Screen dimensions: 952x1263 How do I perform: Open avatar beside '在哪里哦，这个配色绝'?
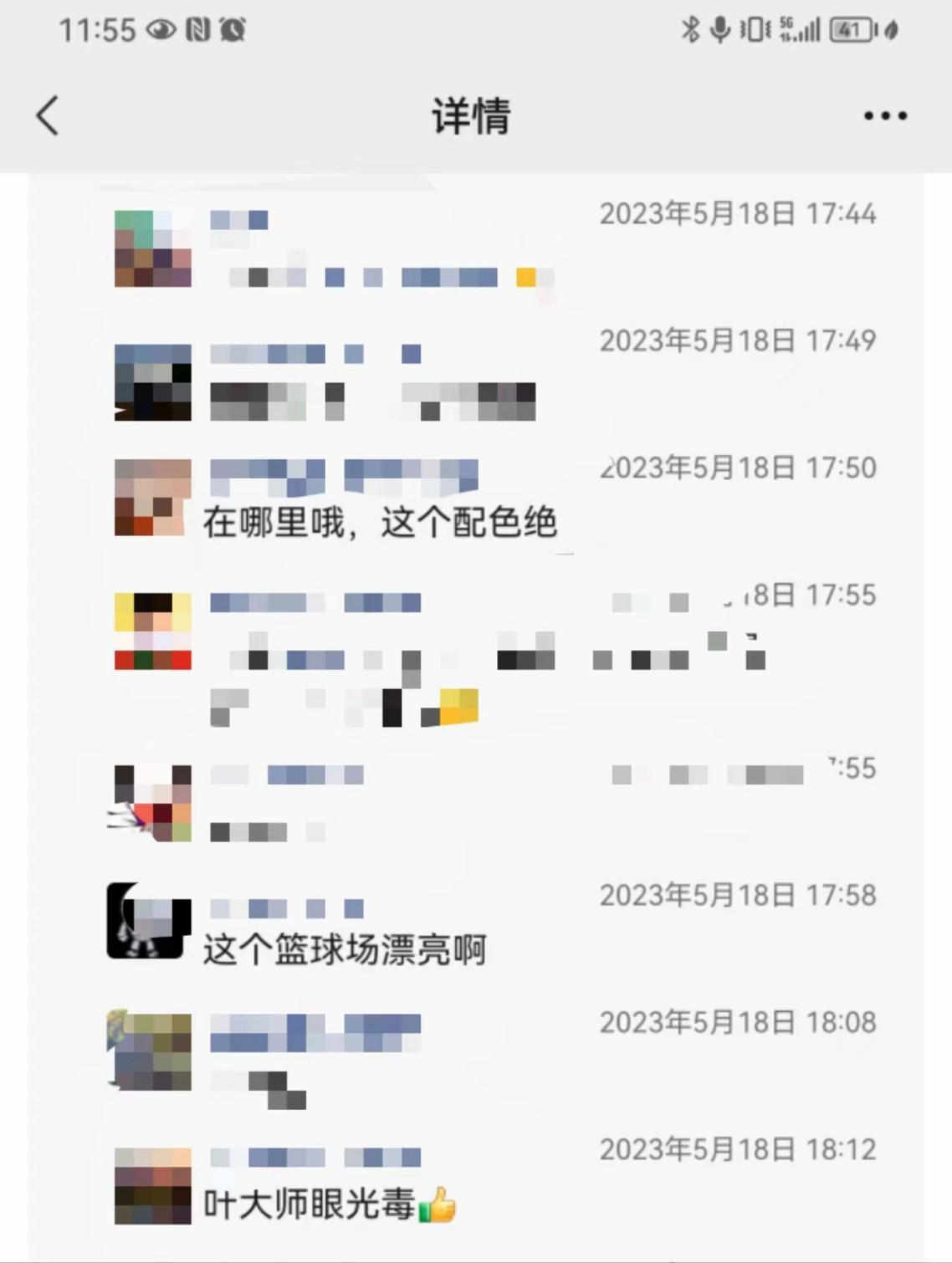click(x=152, y=497)
